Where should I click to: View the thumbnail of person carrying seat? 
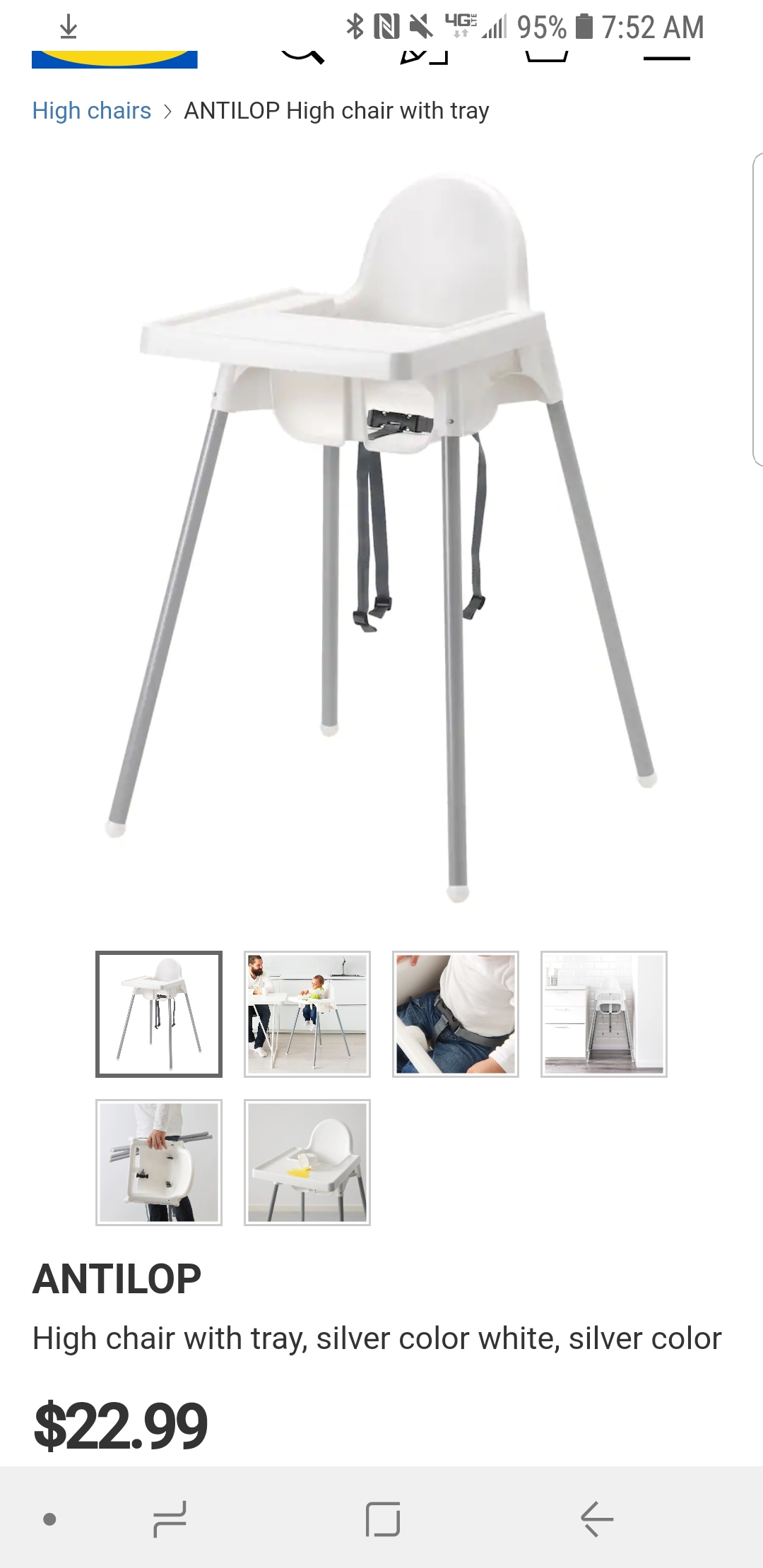(x=159, y=1163)
